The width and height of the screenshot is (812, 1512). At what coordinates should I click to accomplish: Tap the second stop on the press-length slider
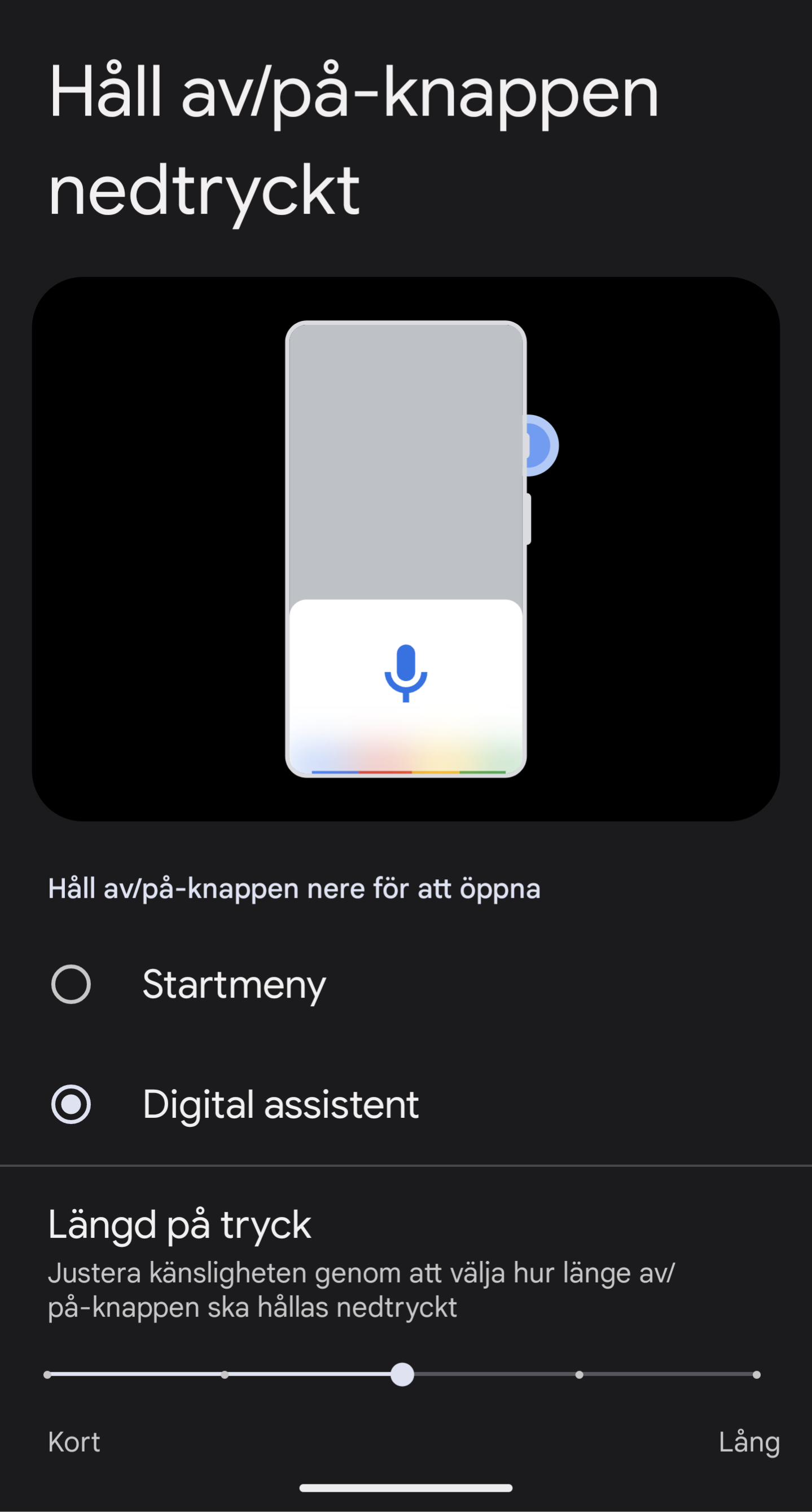point(225,1374)
